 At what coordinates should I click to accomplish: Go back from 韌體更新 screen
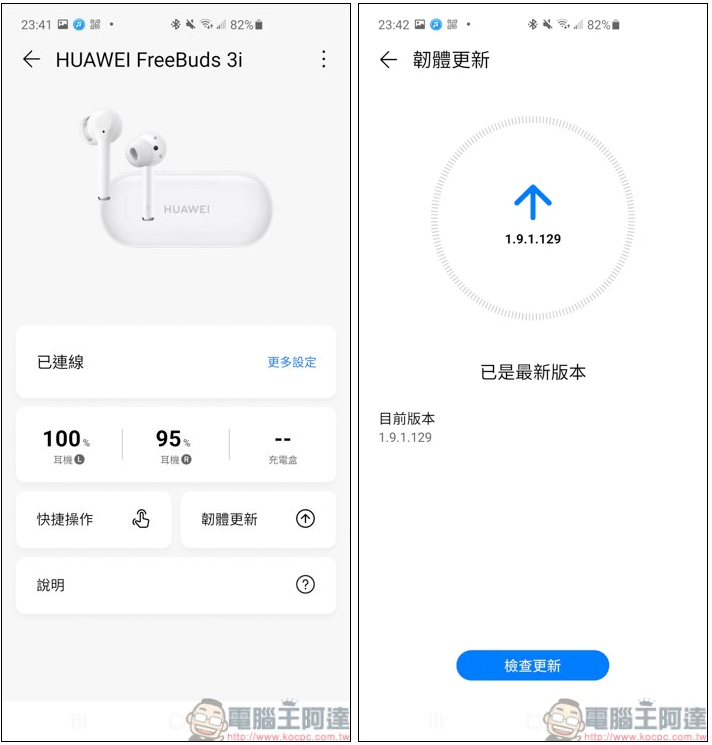[x=388, y=60]
